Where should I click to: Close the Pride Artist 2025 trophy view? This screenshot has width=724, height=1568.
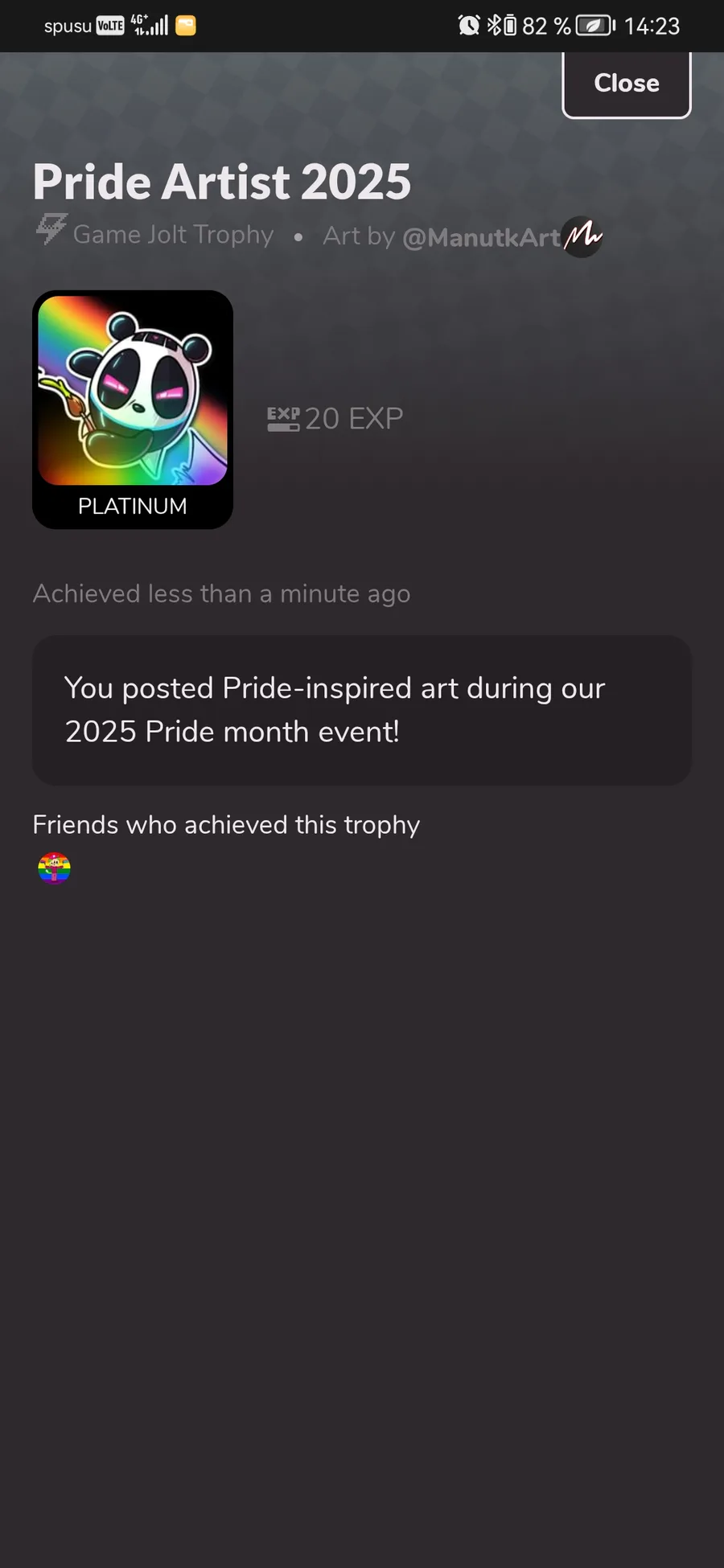click(x=626, y=84)
